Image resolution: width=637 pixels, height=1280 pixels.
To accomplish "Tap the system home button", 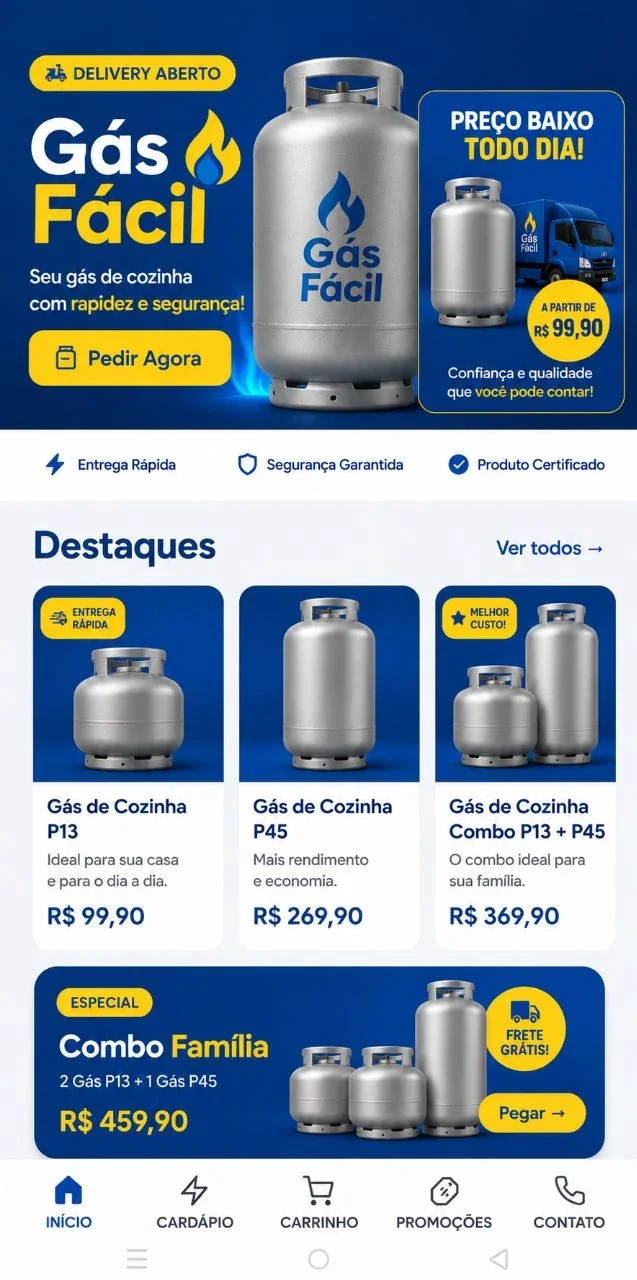I will [318, 1259].
